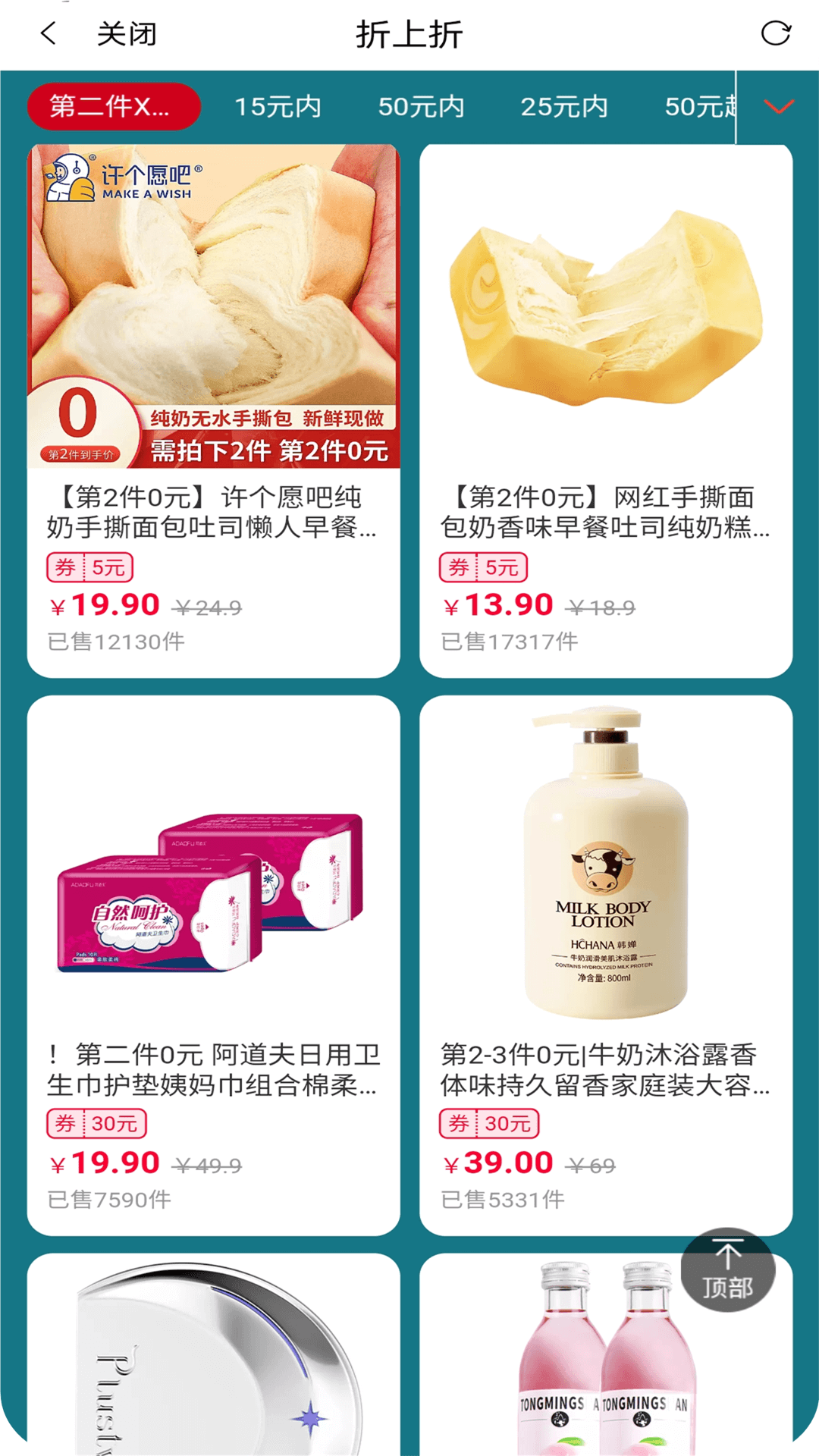Jump to top with 顶部 button
819x1456 pixels.
727,1270
